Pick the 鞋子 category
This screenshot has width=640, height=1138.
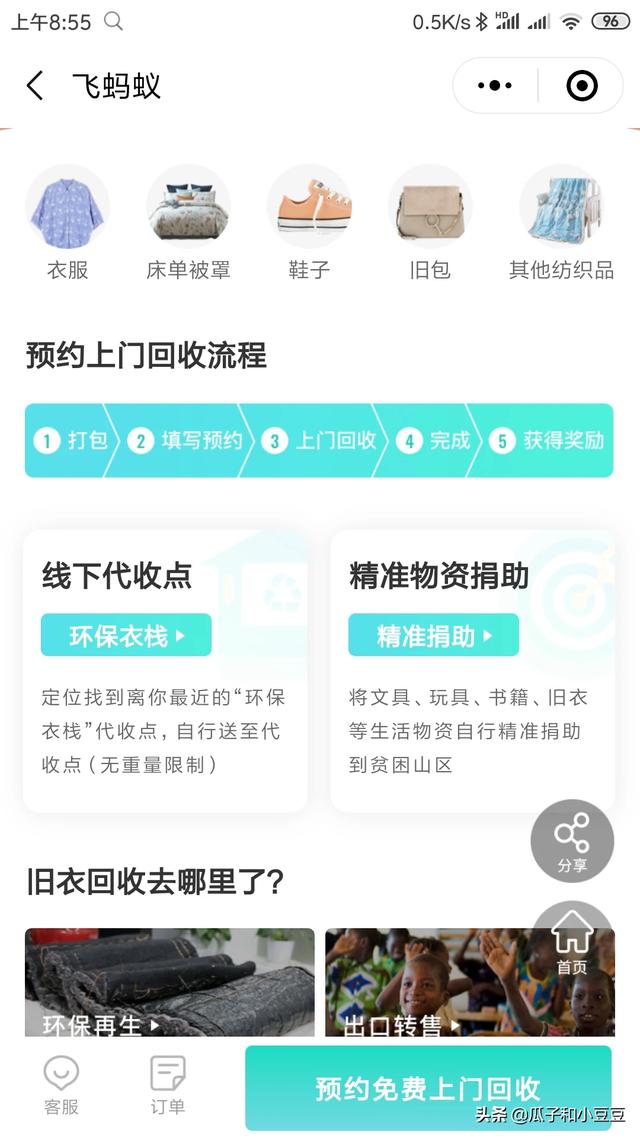[309, 222]
